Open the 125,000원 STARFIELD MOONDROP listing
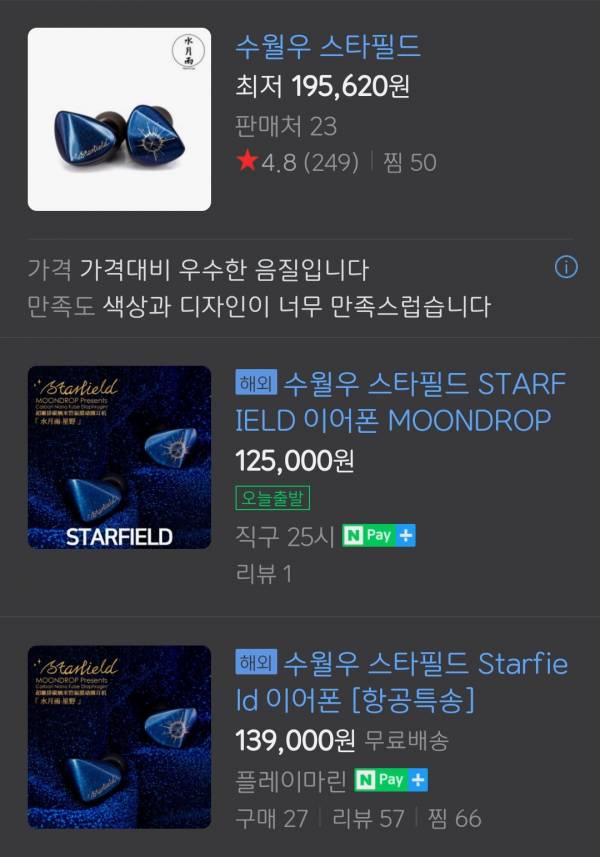 [400, 402]
